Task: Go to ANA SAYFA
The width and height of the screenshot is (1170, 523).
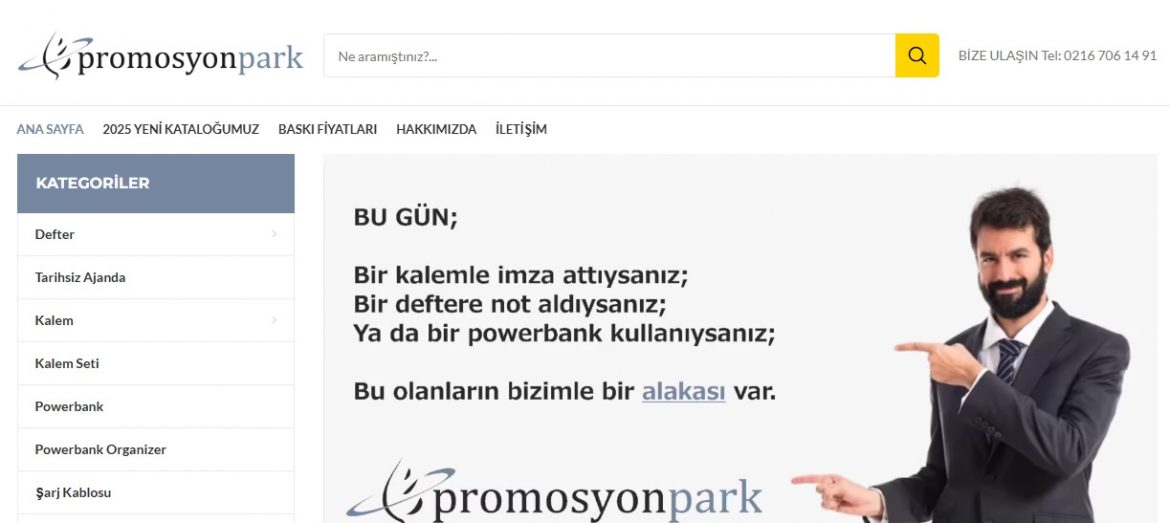Action: tap(50, 129)
